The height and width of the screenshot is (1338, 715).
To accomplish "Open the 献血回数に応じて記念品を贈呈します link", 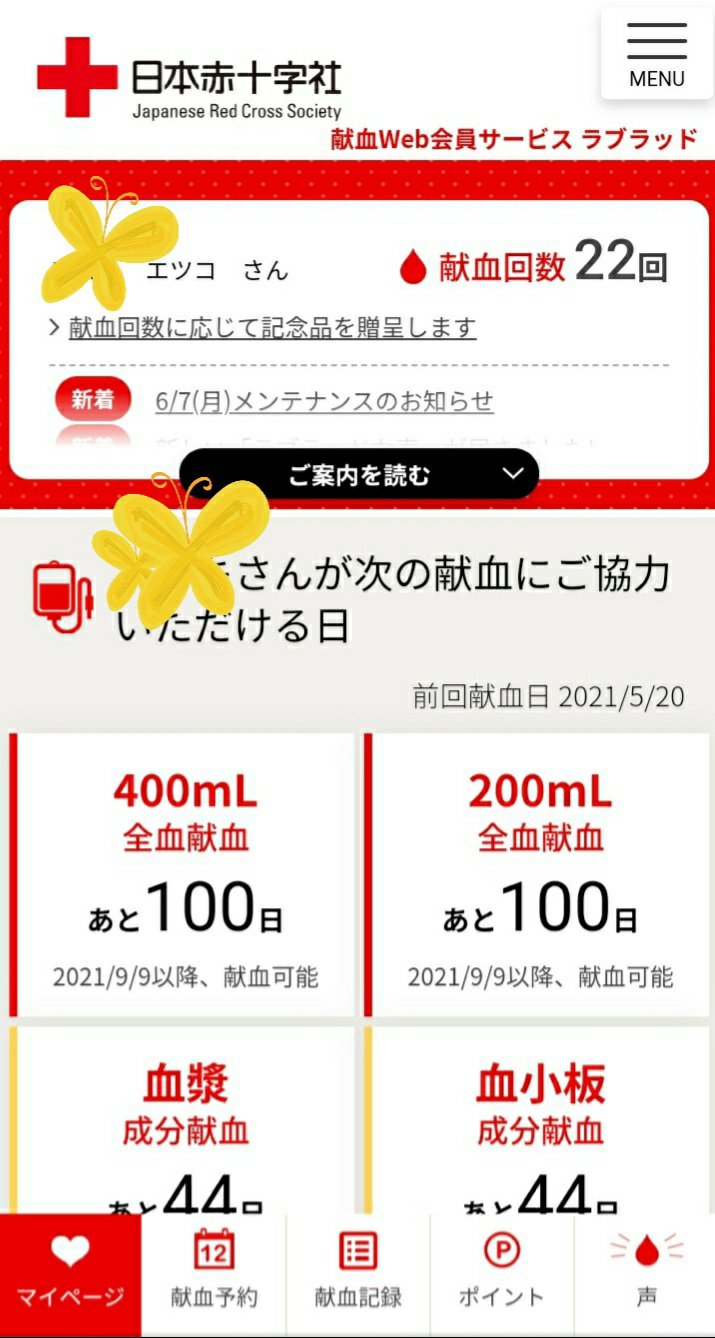I will tap(272, 328).
